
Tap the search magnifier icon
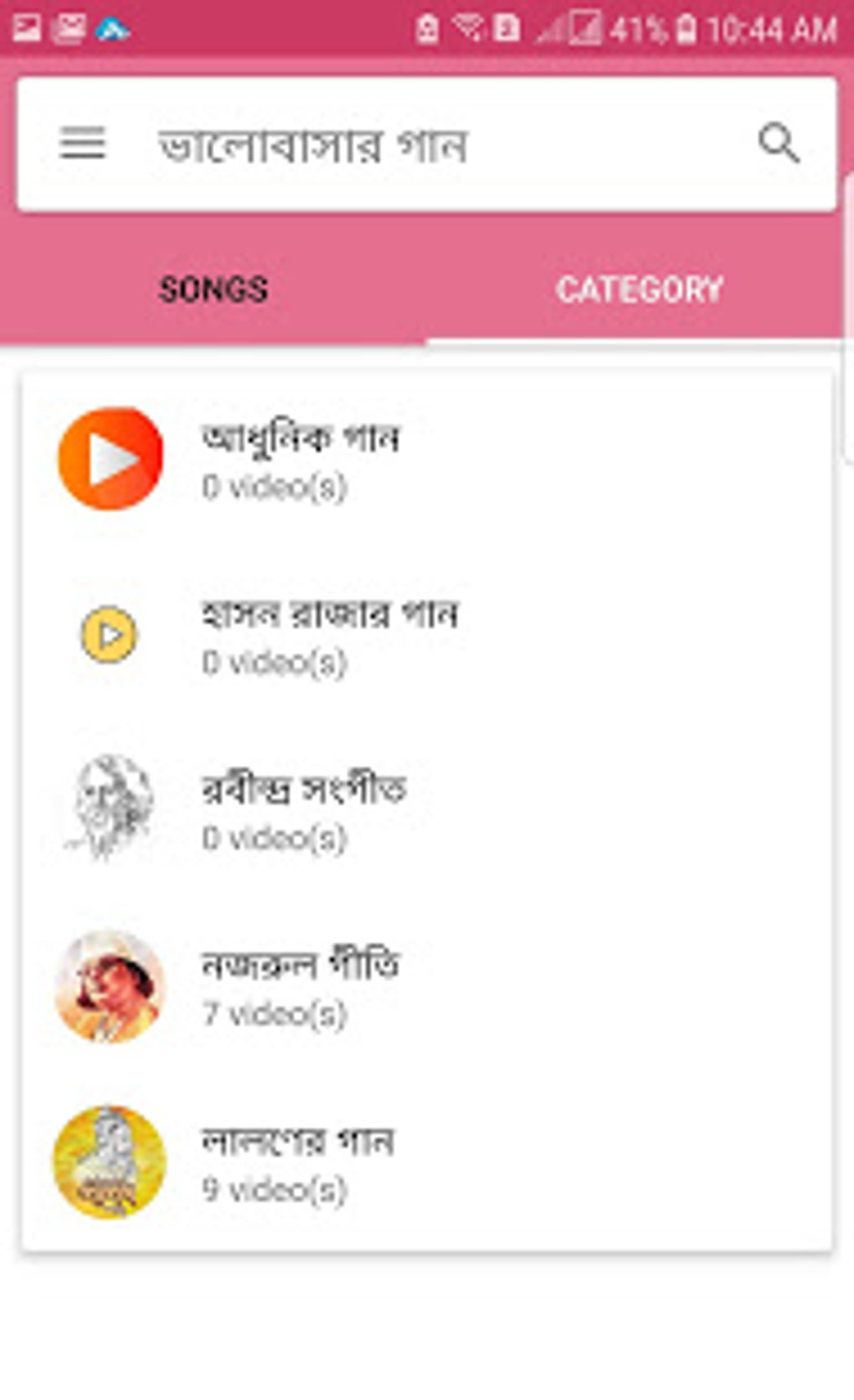click(x=778, y=143)
